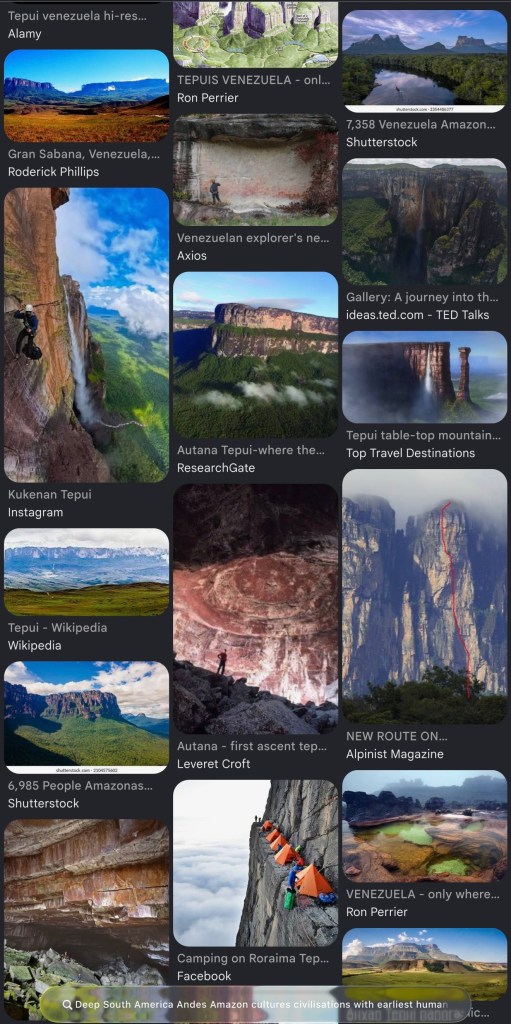Open the Tepui Wikipedia image result
Screen dimensions: 511x1024
click(x=86, y=572)
